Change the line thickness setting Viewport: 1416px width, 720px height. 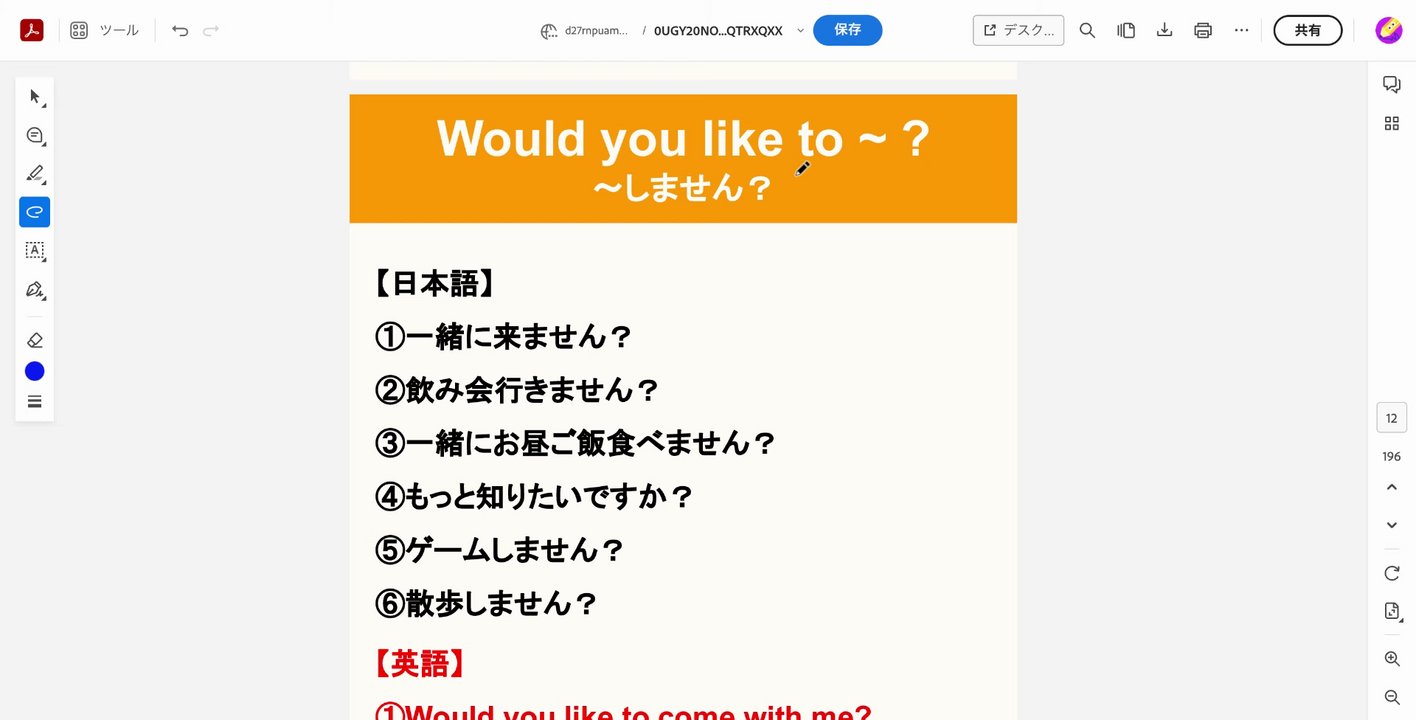pos(35,402)
